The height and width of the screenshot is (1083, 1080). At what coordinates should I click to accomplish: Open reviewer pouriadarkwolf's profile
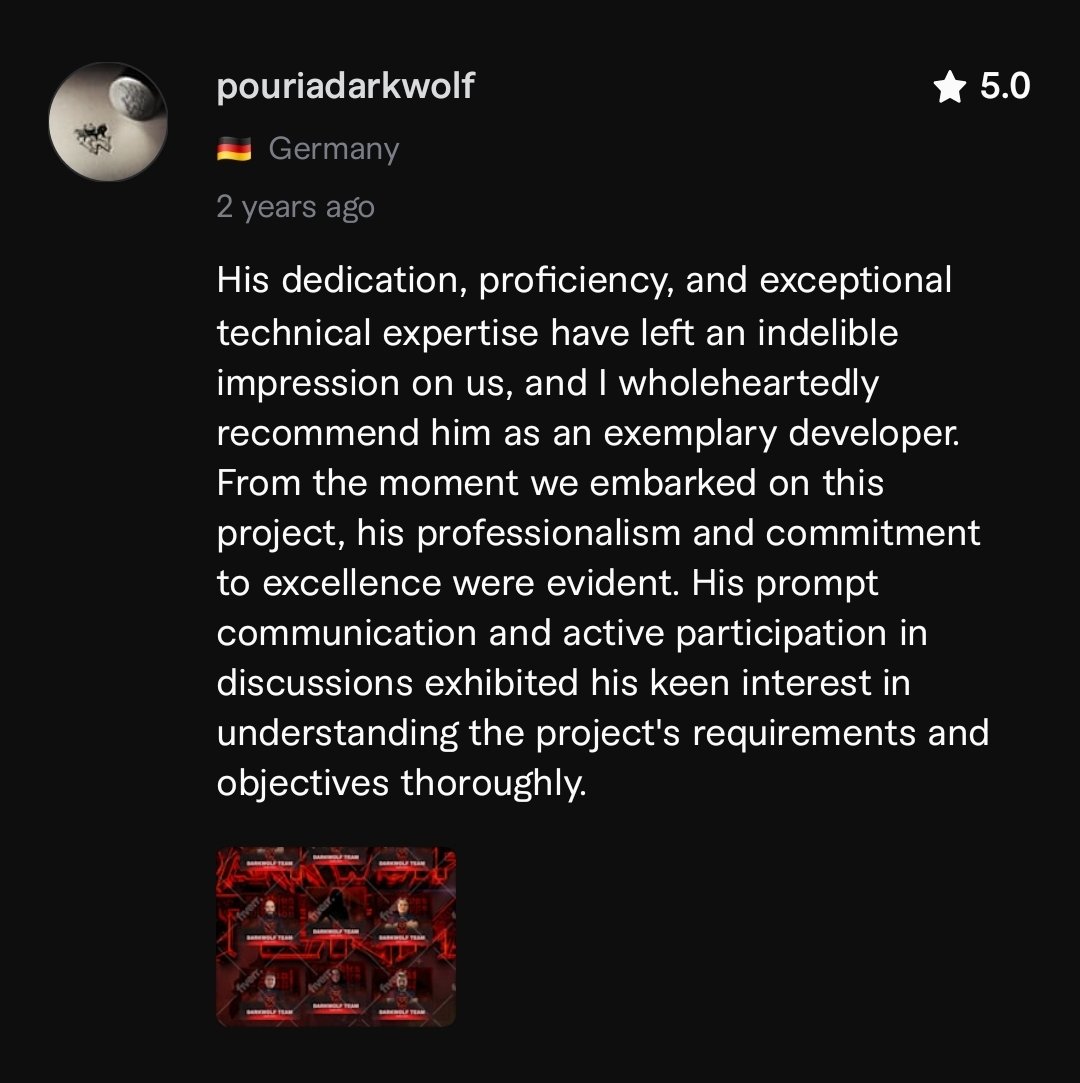point(345,87)
